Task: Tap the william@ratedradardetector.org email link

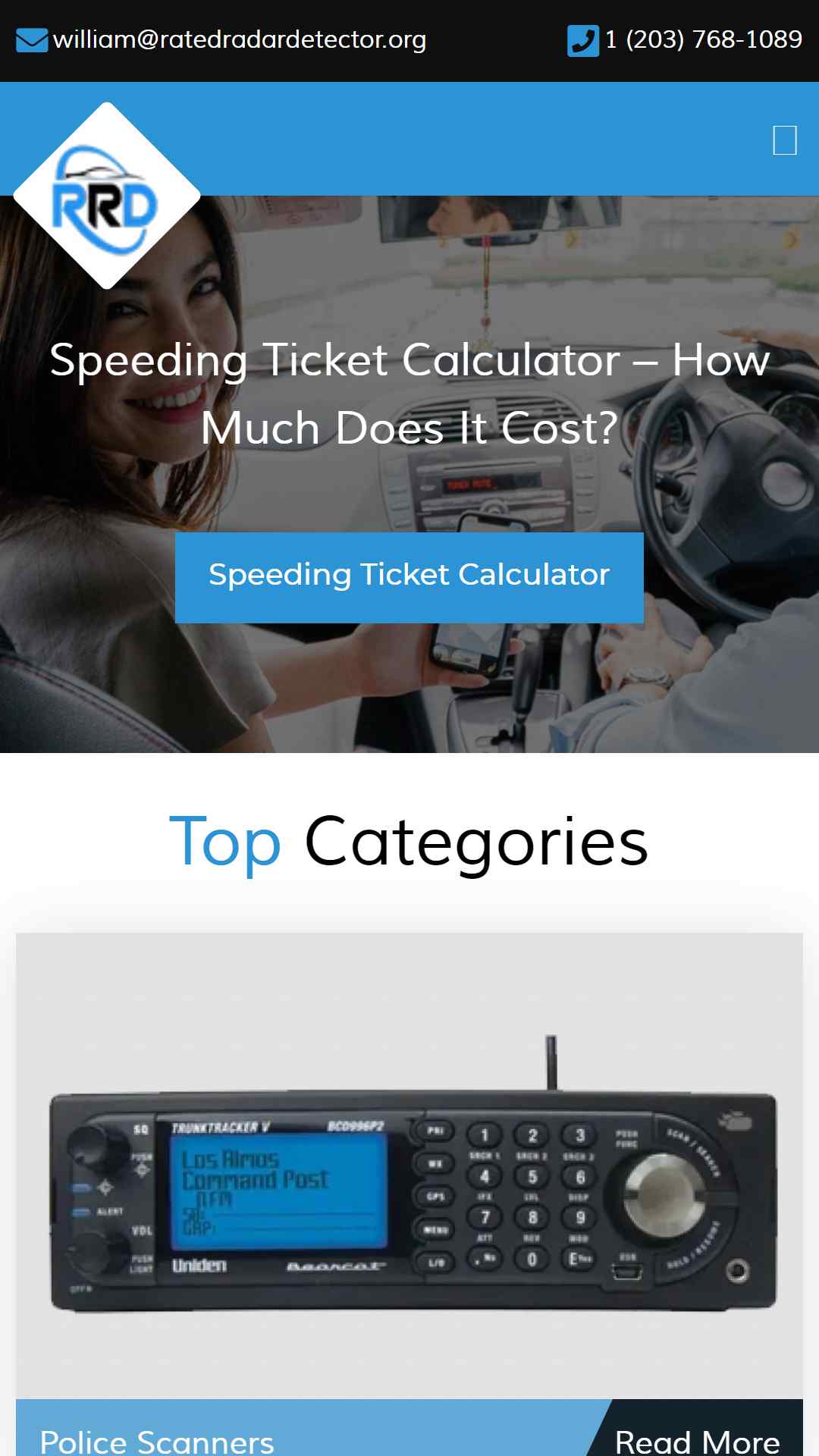Action: coord(221,39)
